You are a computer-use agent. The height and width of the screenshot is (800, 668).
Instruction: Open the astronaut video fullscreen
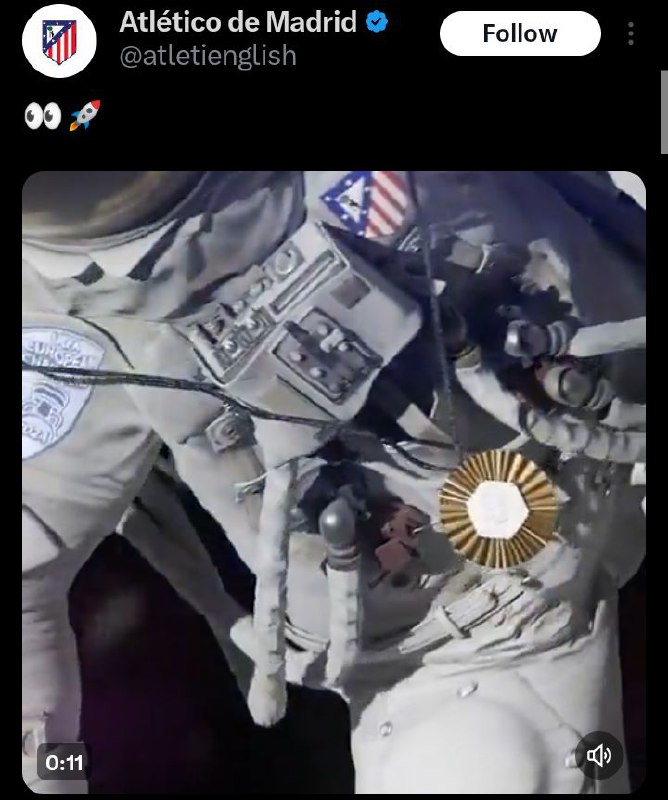pos(333,480)
